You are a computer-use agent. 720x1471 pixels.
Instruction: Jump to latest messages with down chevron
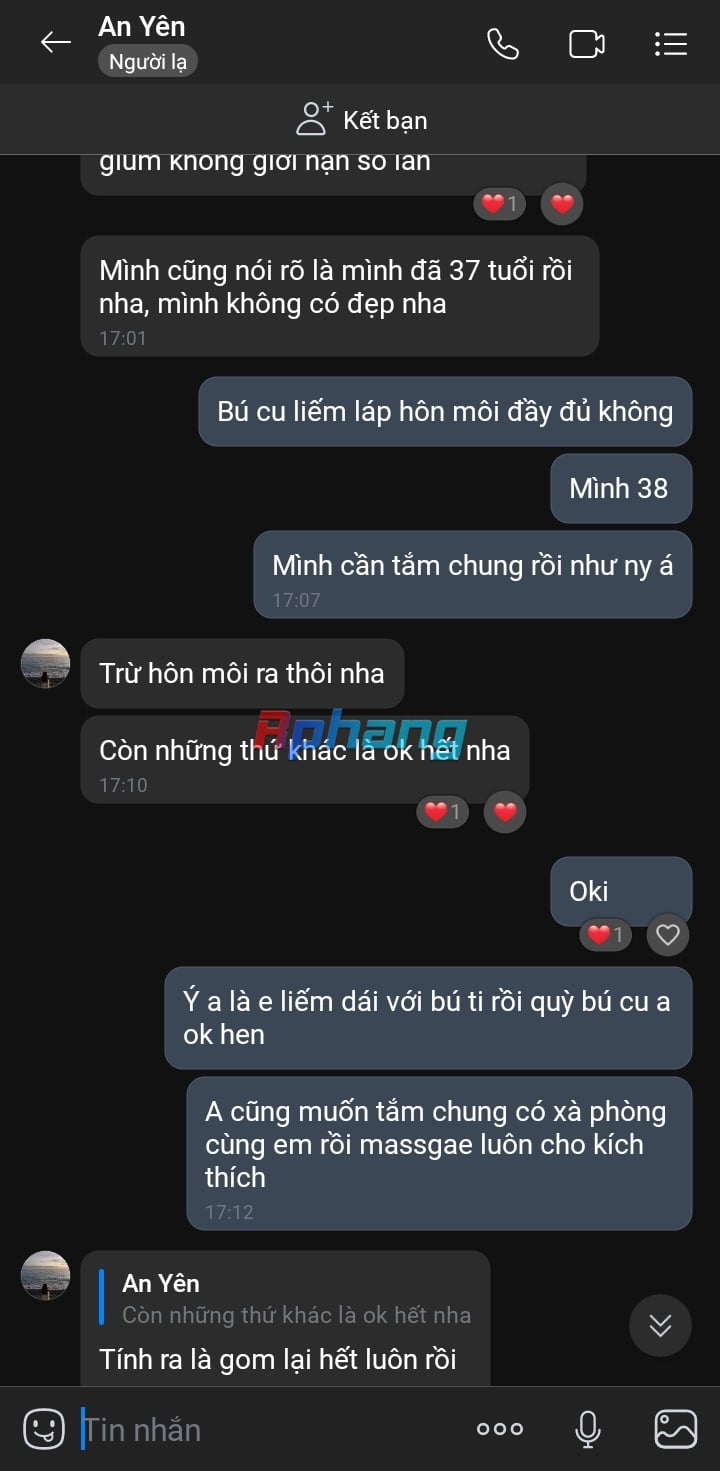[660, 1325]
